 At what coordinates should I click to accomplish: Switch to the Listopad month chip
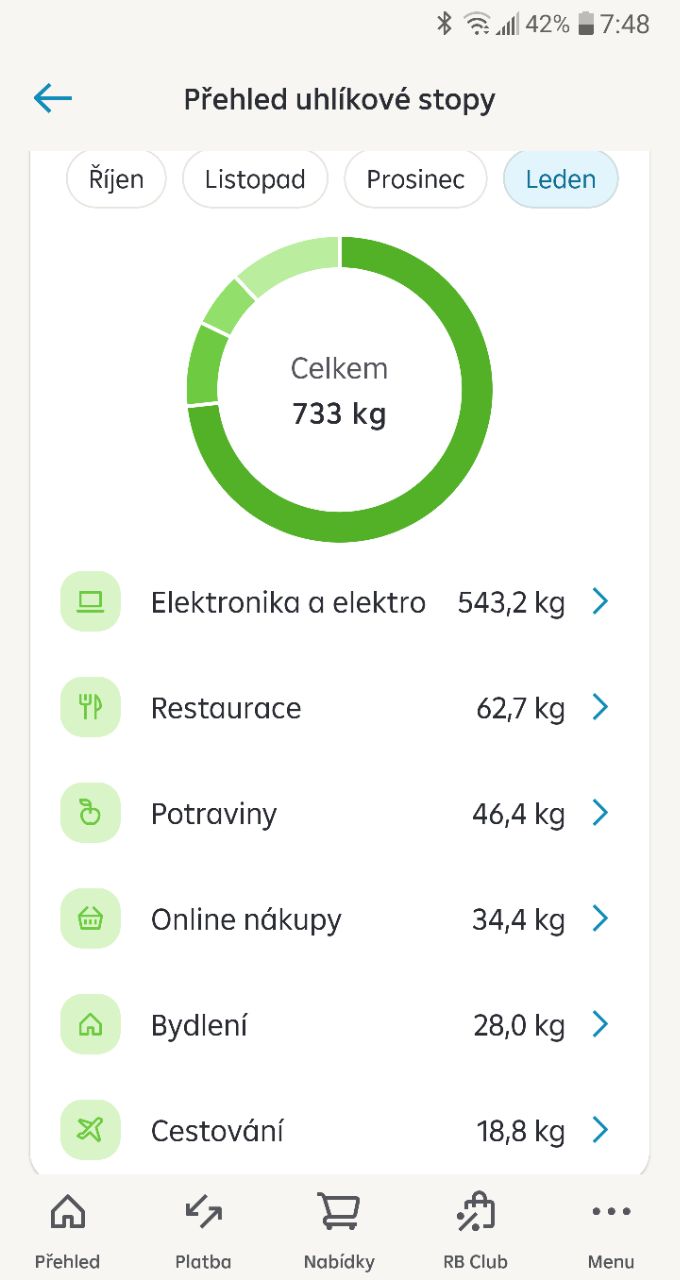(255, 179)
